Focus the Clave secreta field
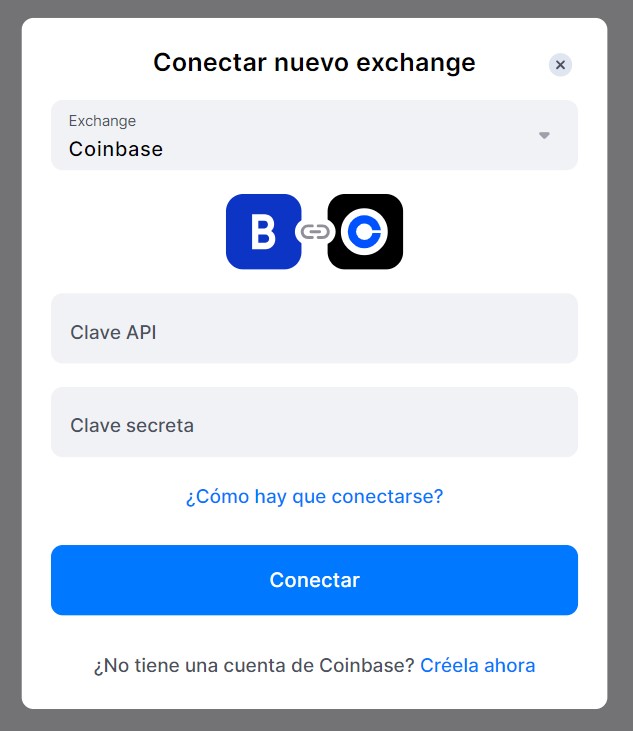This screenshot has width=633, height=731. tap(314, 423)
